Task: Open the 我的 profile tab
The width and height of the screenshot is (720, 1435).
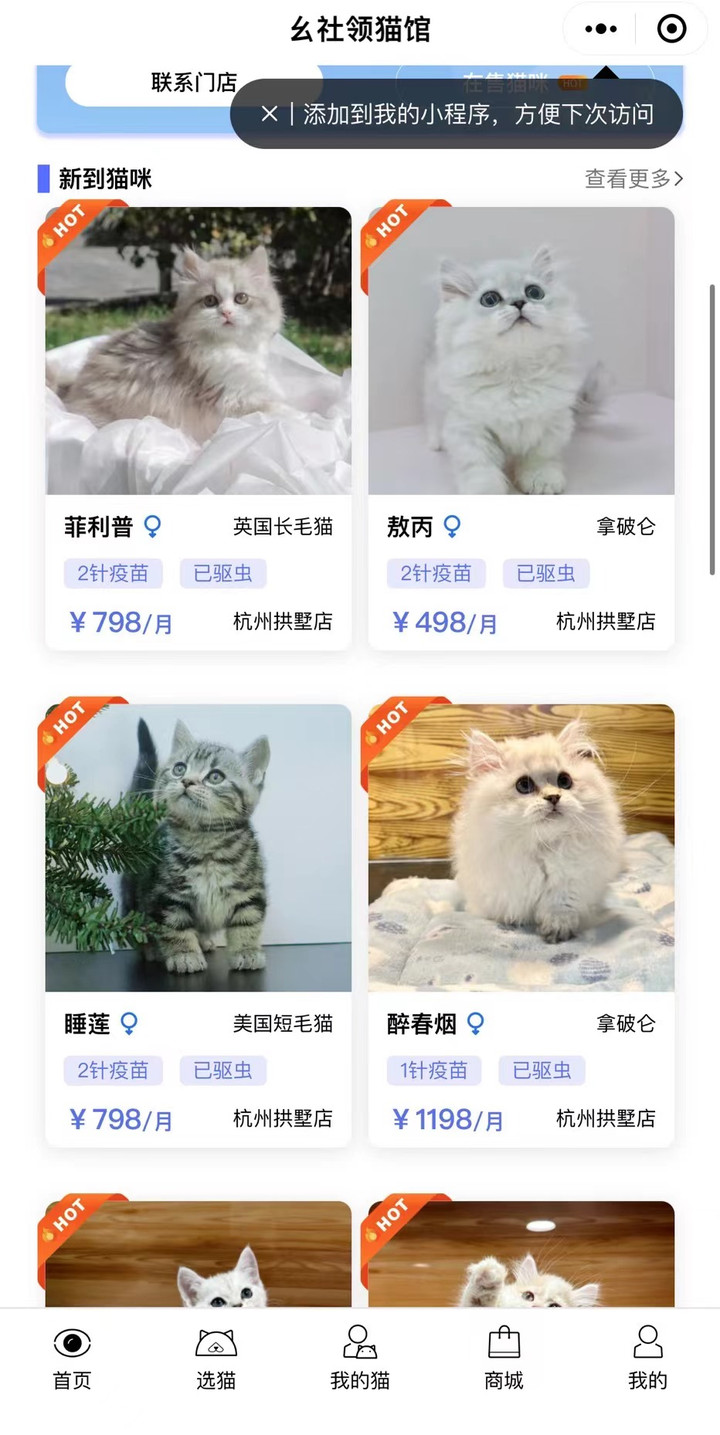Action: pos(647,1360)
